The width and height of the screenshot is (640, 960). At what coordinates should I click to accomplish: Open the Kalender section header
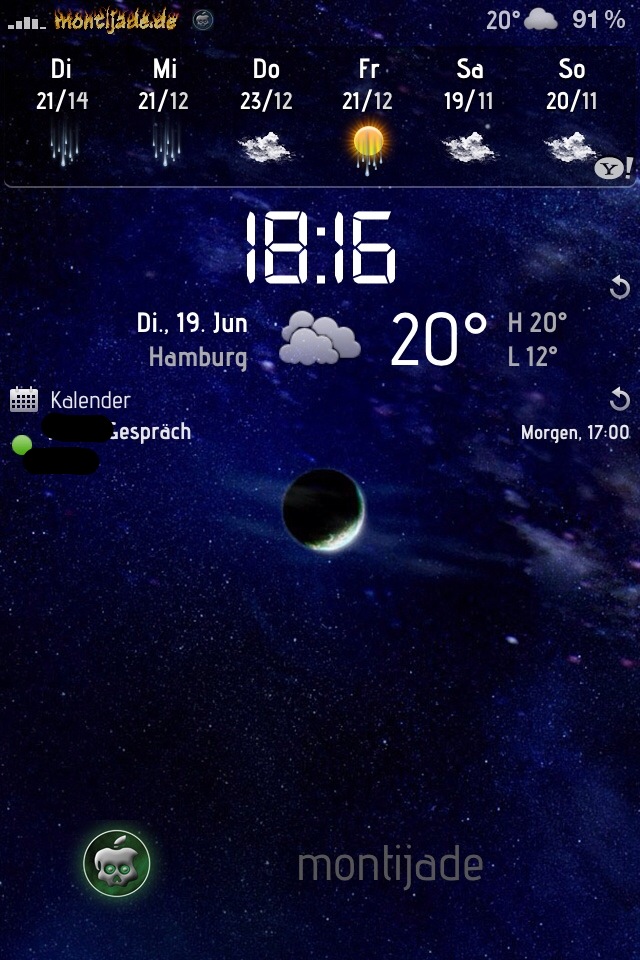90,401
